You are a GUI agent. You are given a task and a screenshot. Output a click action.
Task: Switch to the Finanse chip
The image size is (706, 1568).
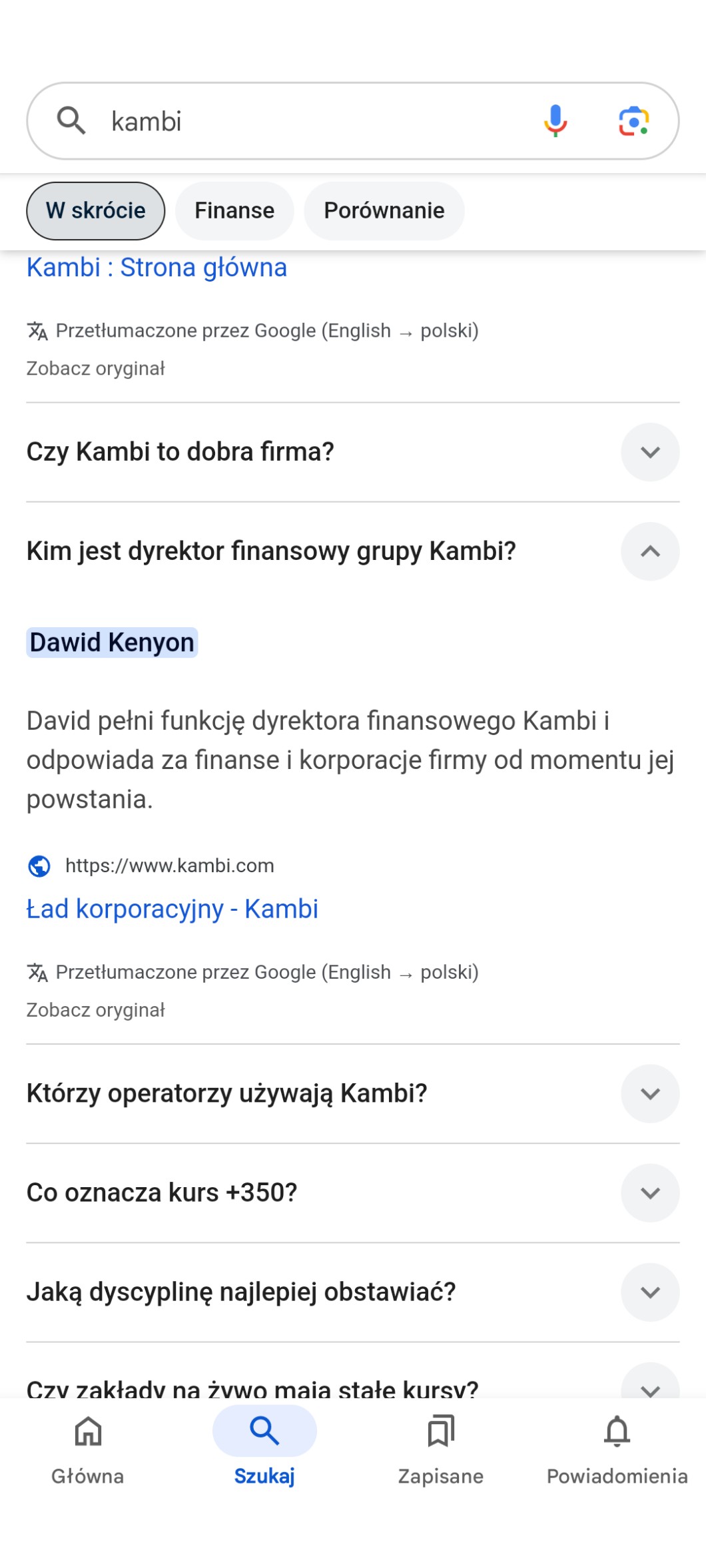[234, 211]
